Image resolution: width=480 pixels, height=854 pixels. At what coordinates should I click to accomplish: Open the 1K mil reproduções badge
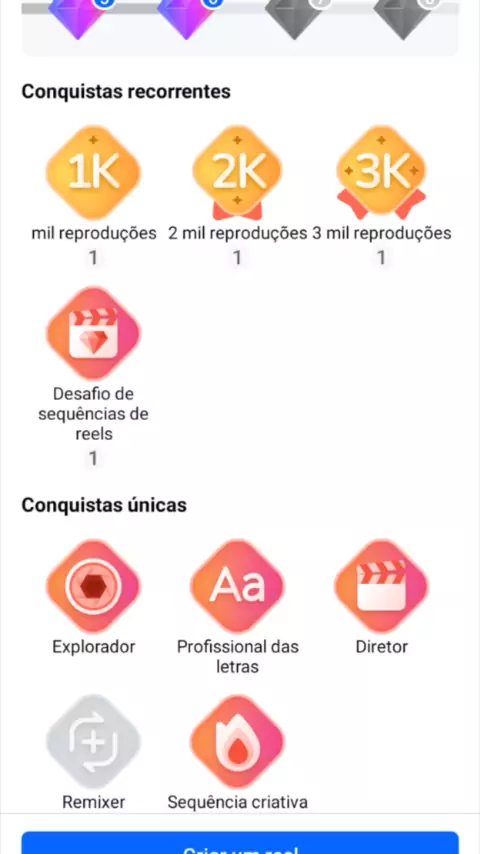[93, 173]
